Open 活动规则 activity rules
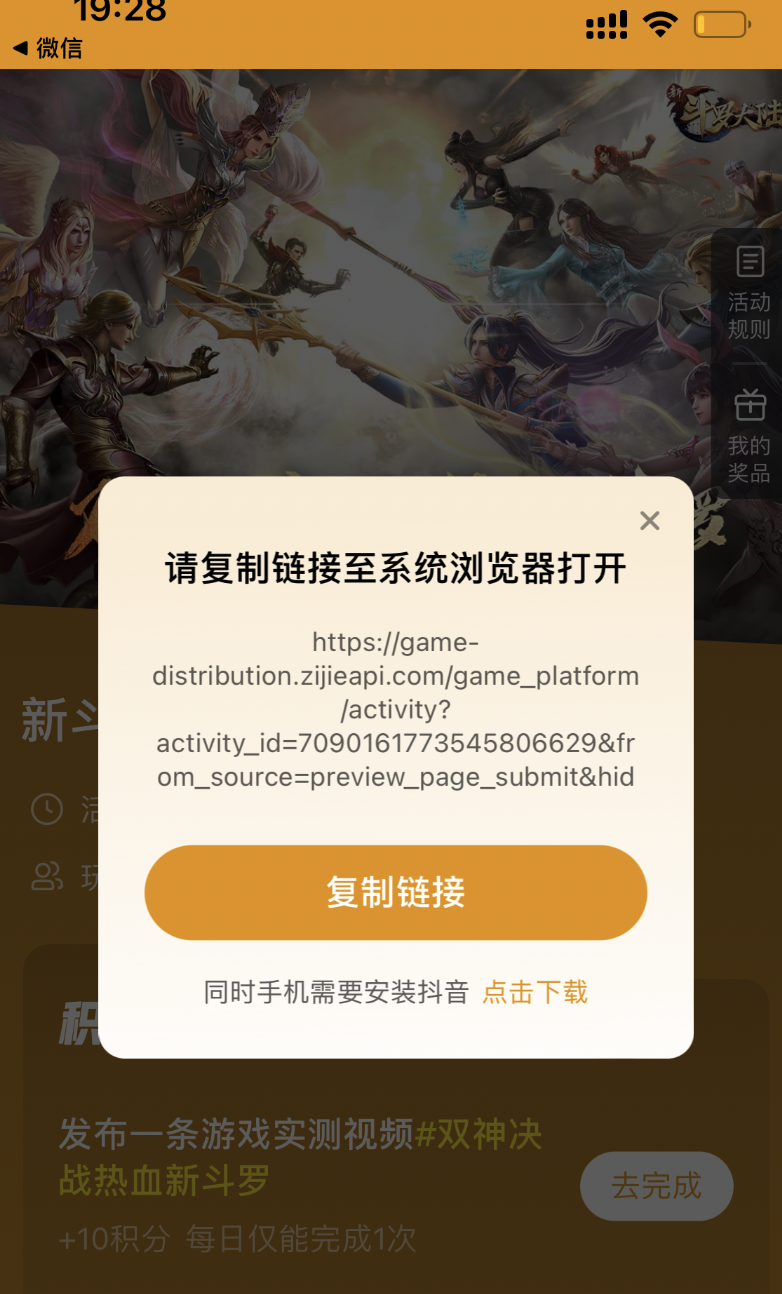The width and height of the screenshot is (782, 1294). point(749,294)
